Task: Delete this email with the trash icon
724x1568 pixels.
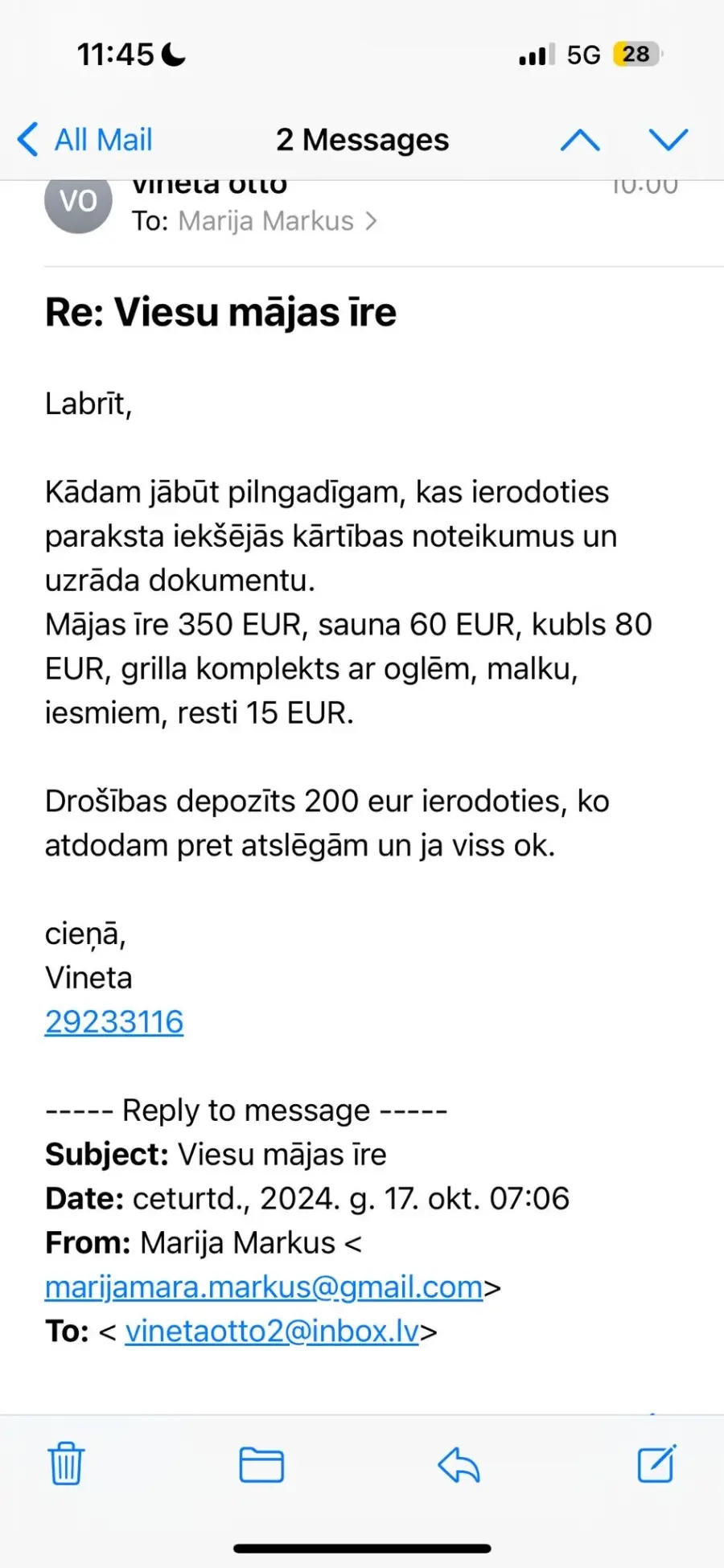Action: (x=66, y=1463)
